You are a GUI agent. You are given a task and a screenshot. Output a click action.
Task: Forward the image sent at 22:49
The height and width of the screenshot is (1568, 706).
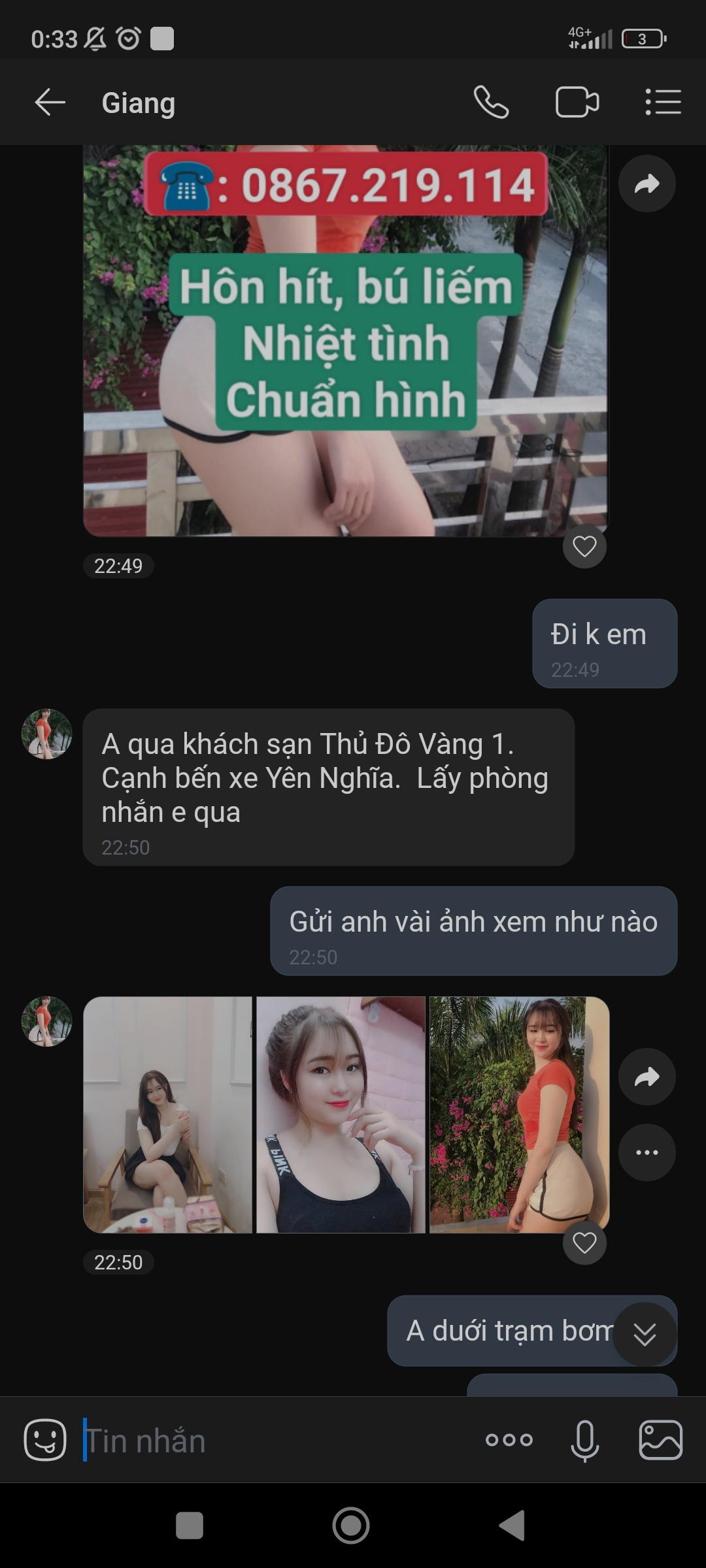(x=647, y=184)
